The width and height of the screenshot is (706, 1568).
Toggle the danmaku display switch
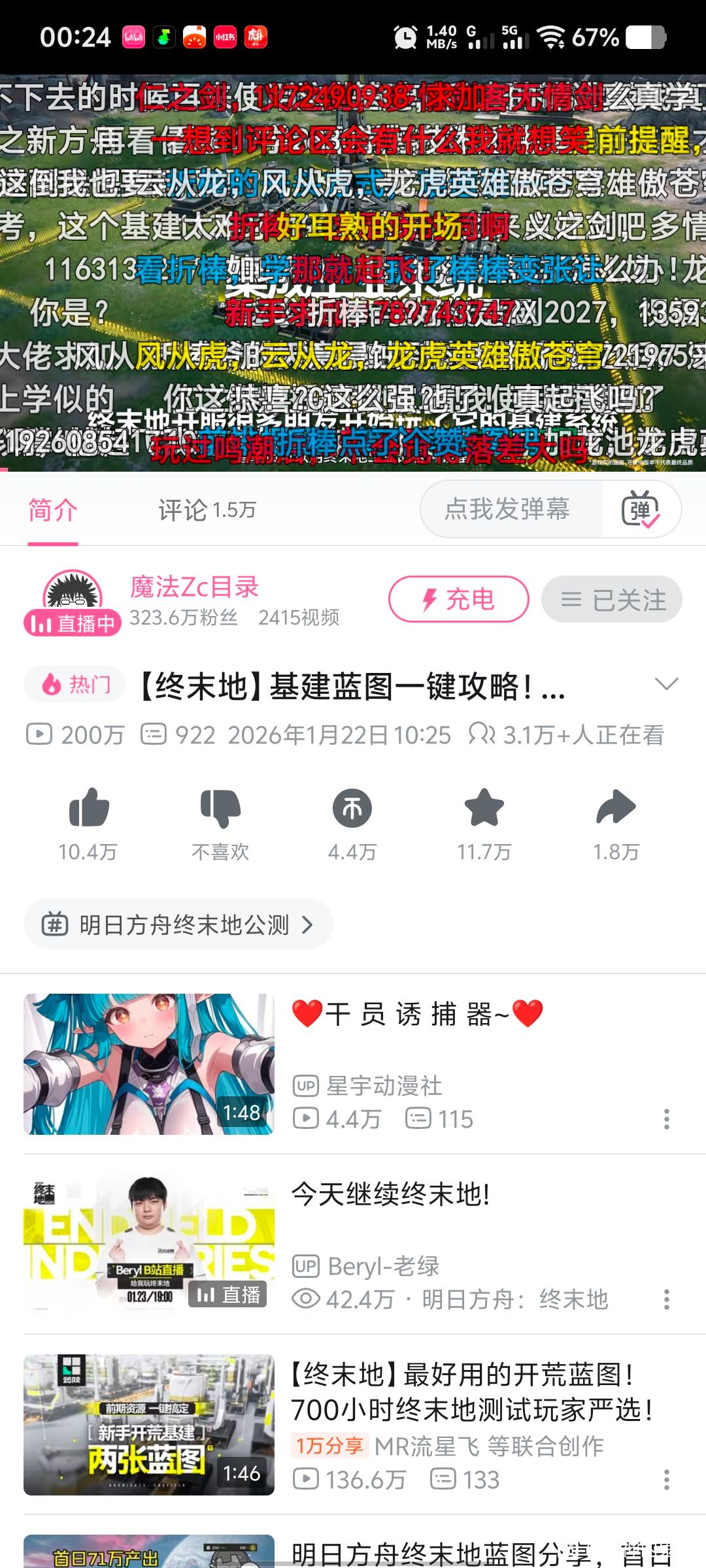point(641,510)
